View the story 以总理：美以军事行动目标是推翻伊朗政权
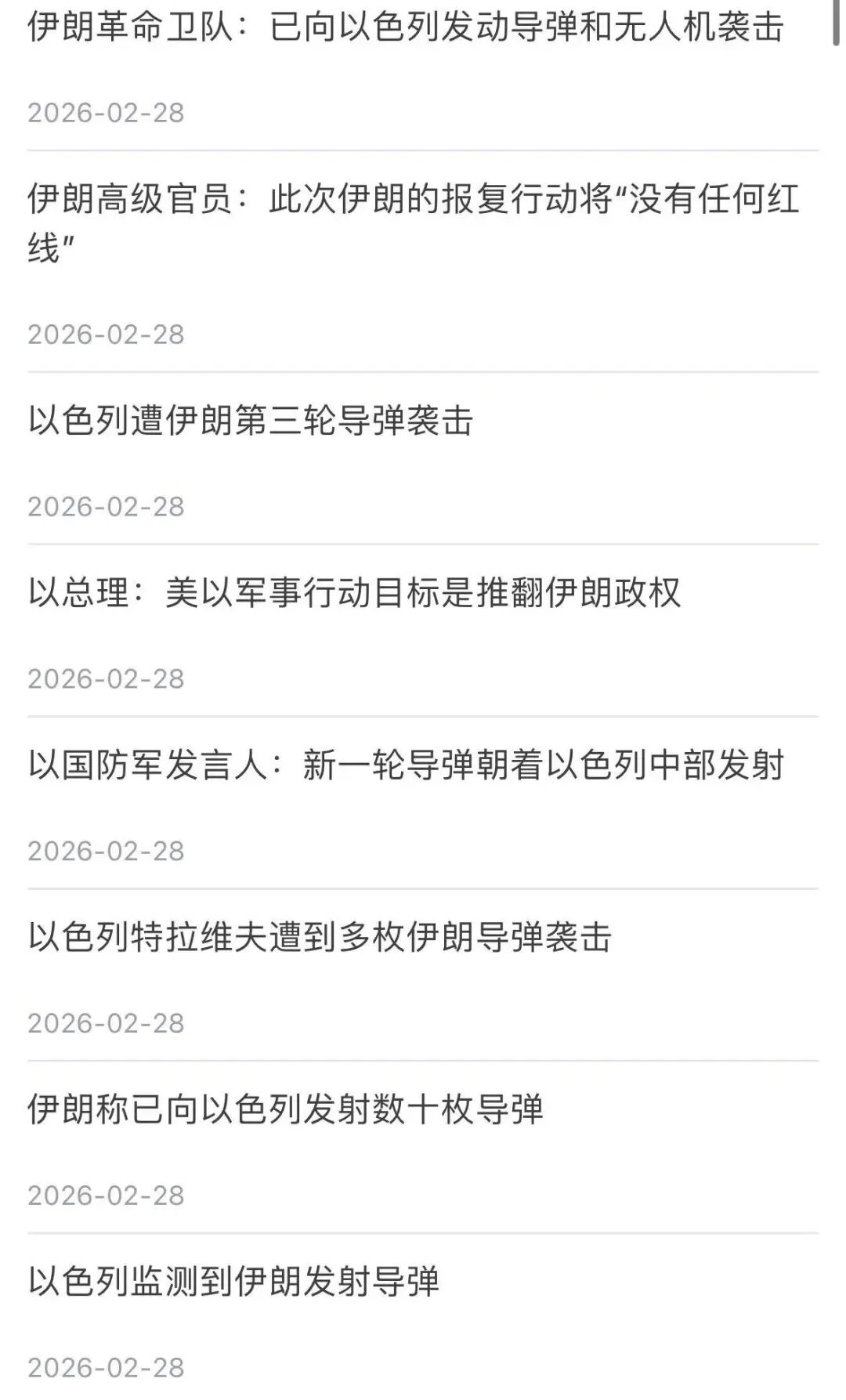Screen dimensions: 846x1400 (x=354, y=593)
